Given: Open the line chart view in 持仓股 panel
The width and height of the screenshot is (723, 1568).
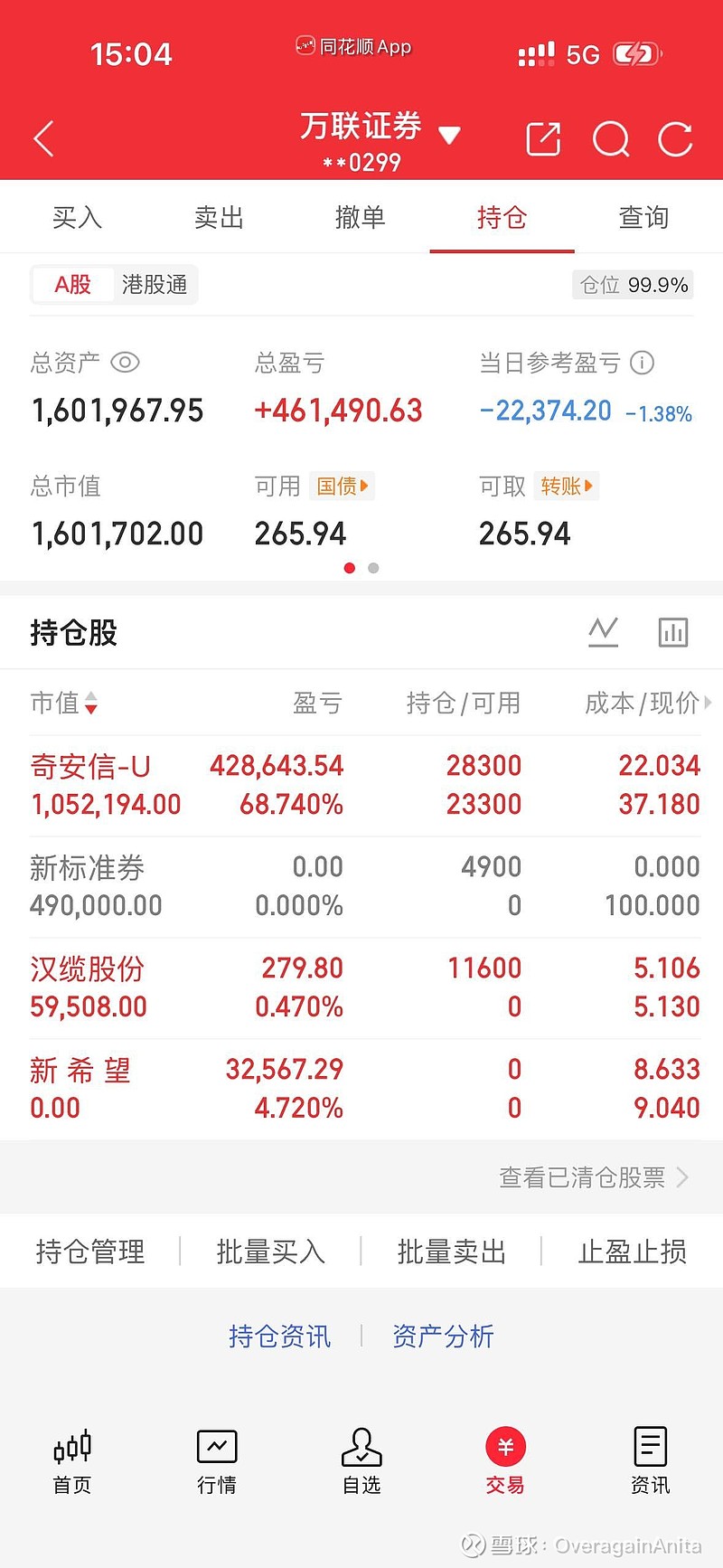Looking at the screenshot, I should click(x=603, y=632).
